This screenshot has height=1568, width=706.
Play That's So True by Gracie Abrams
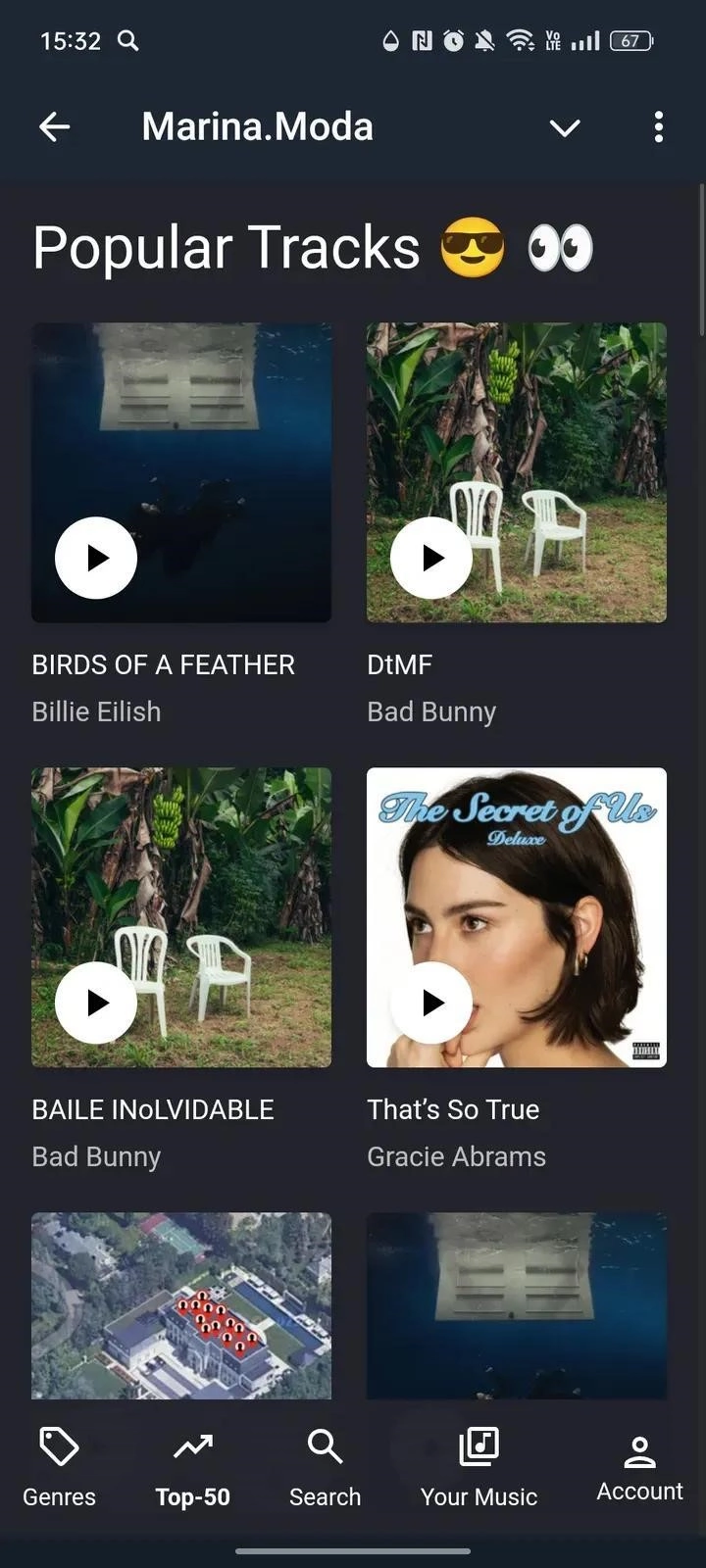click(x=431, y=1003)
